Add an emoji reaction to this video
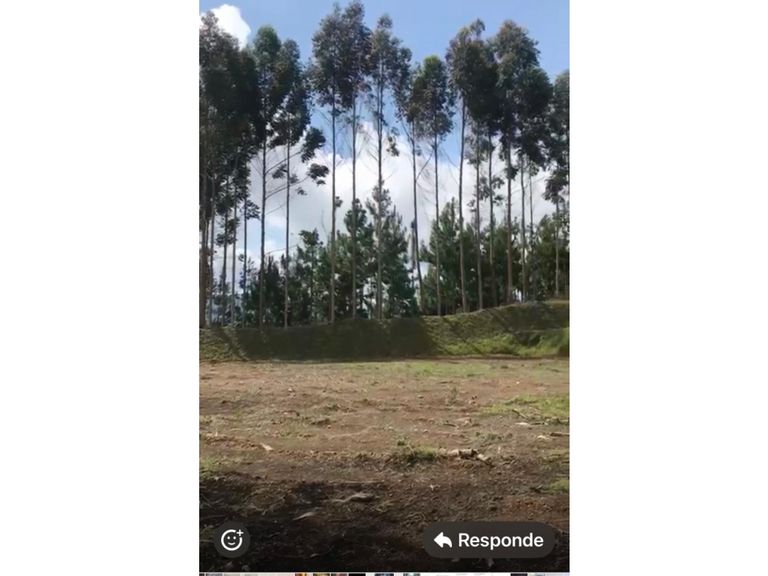Screen dimensions: 768x576 tap(232, 540)
